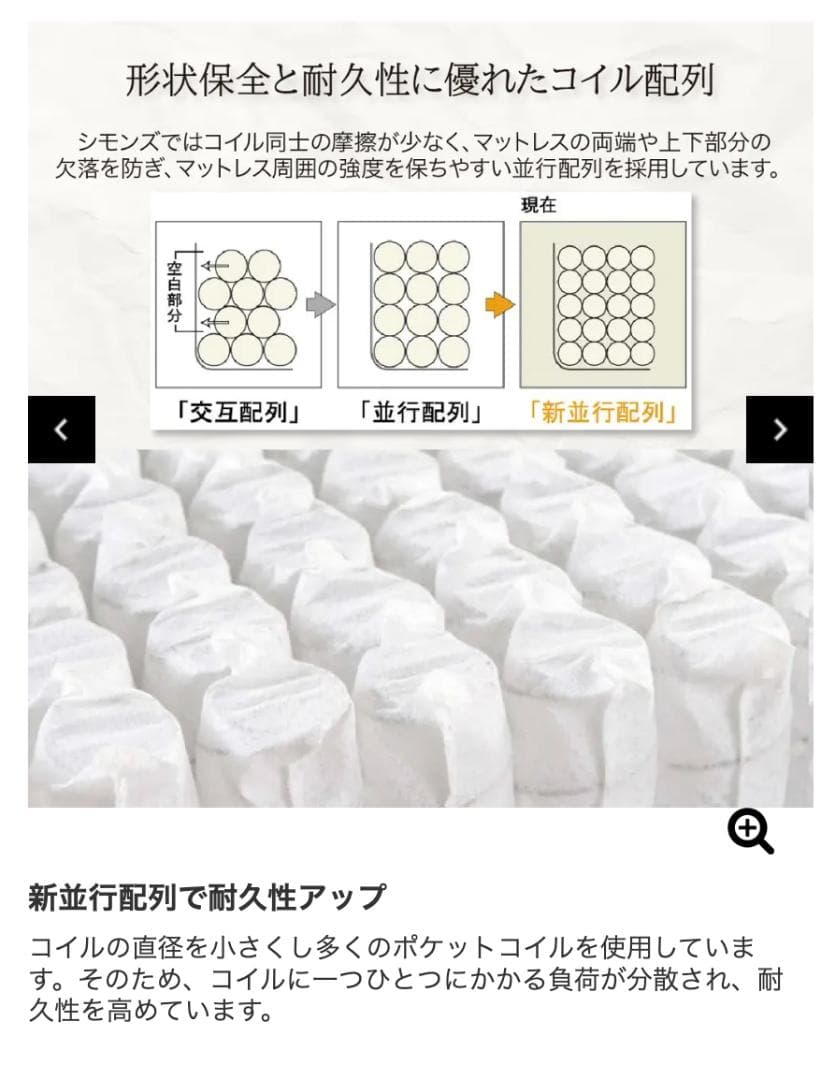Go to the previous carousel image
Image resolution: width=821 pixels, height=1080 pixels.
pos(61,430)
